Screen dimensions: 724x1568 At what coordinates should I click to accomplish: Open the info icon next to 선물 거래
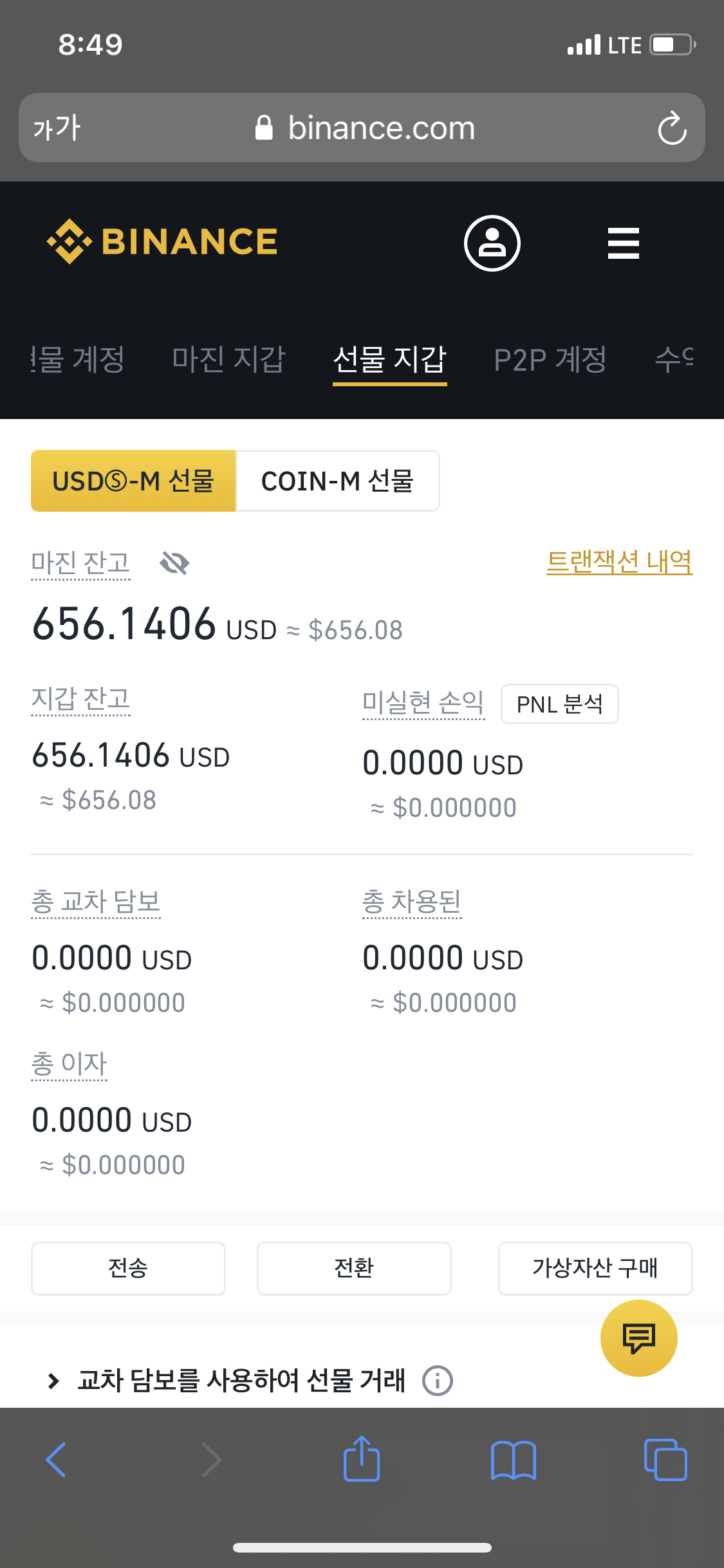click(437, 1381)
